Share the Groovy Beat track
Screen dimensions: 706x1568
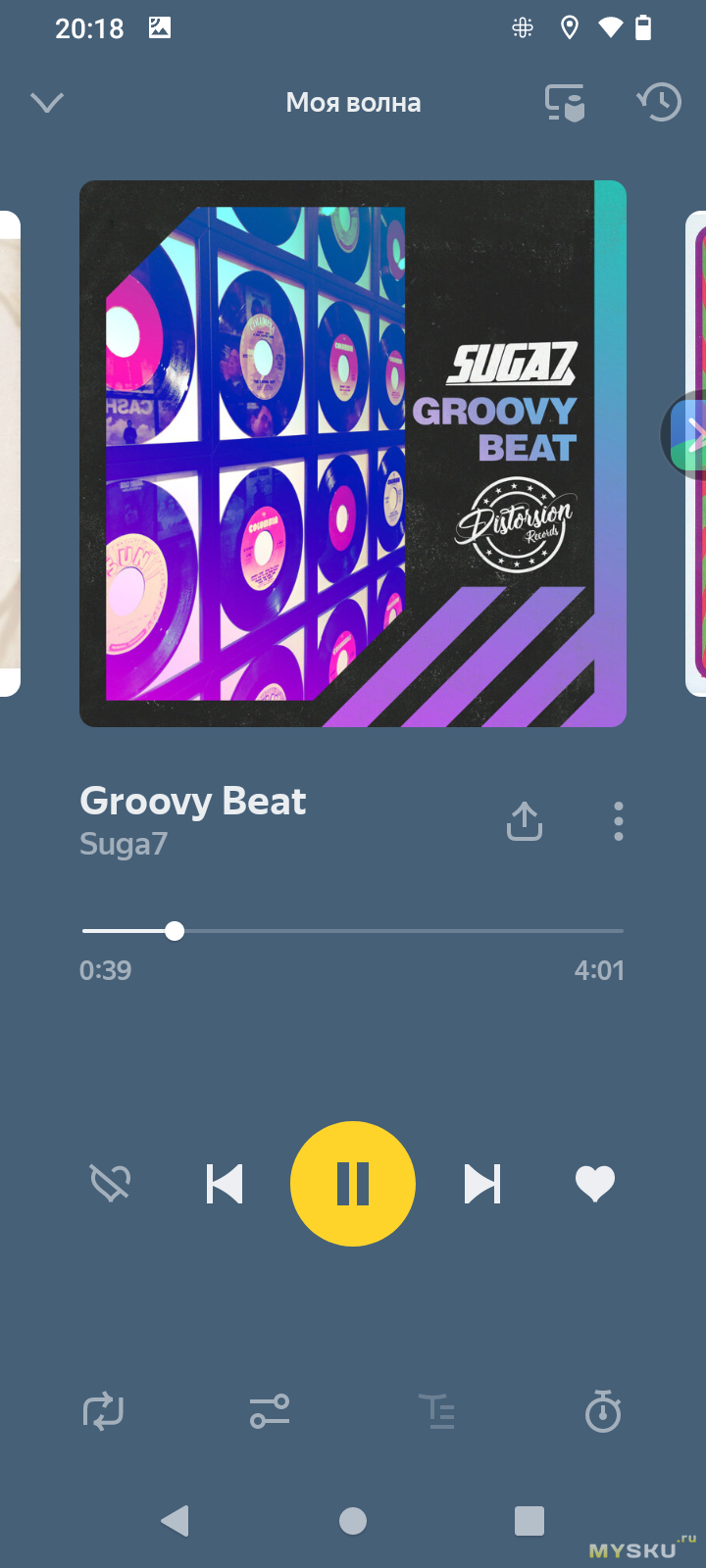pyautogui.click(x=525, y=821)
